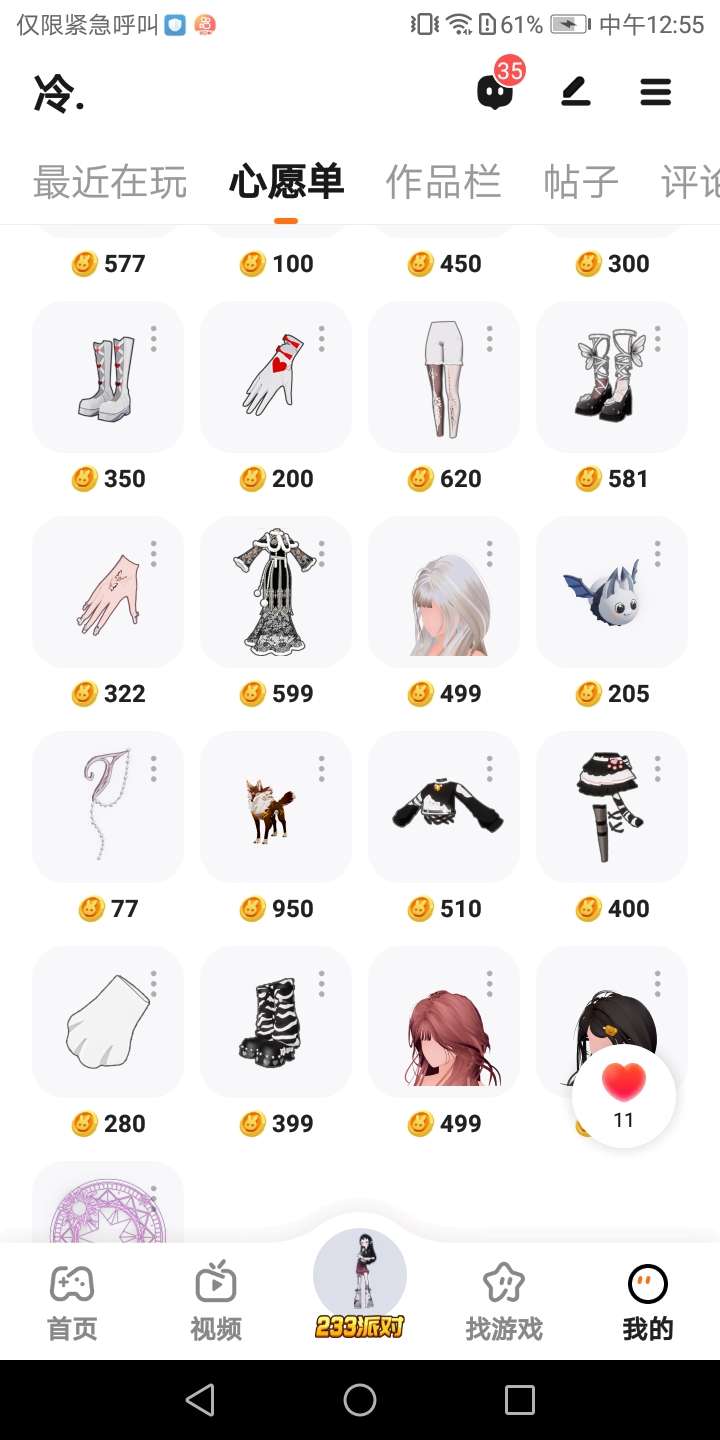Open the black top item priced 510
The height and width of the screenshot is (1440, 720).
tap(444, 807)
